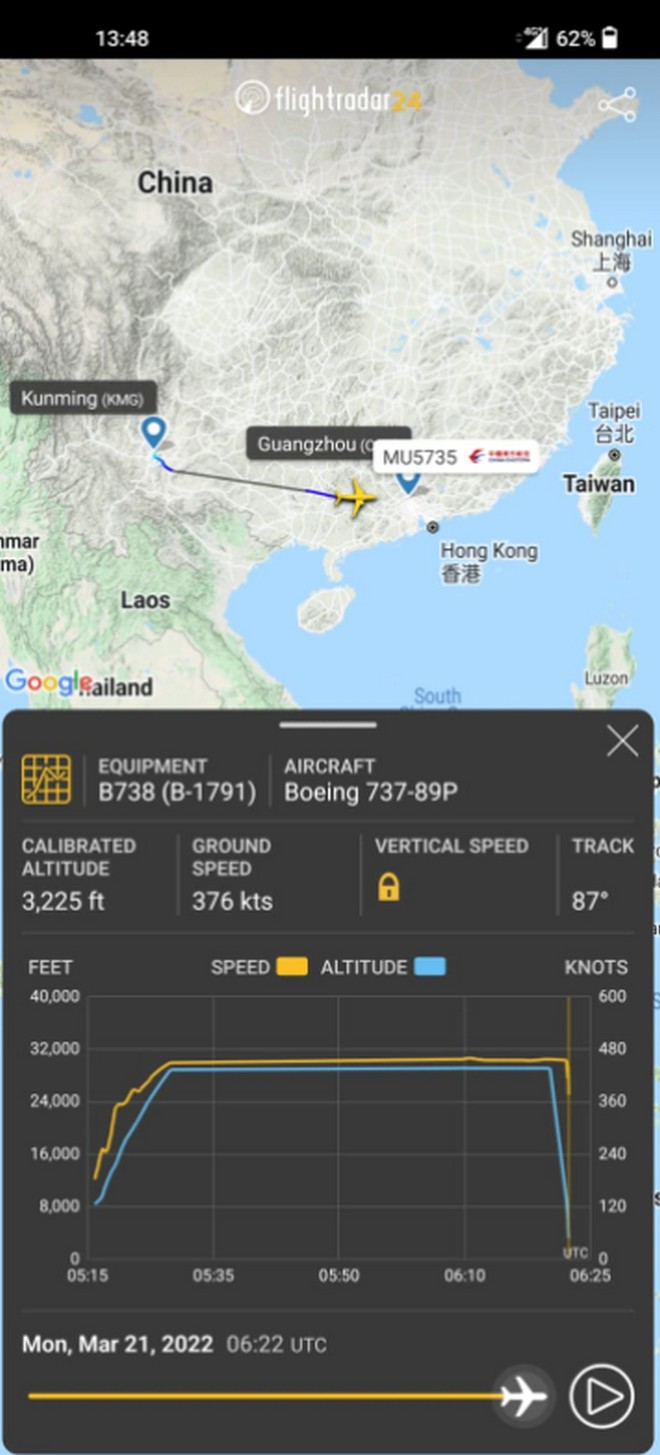Share this flight playback
This screenshot has width=660, height=1455.
tap(617, 105)
